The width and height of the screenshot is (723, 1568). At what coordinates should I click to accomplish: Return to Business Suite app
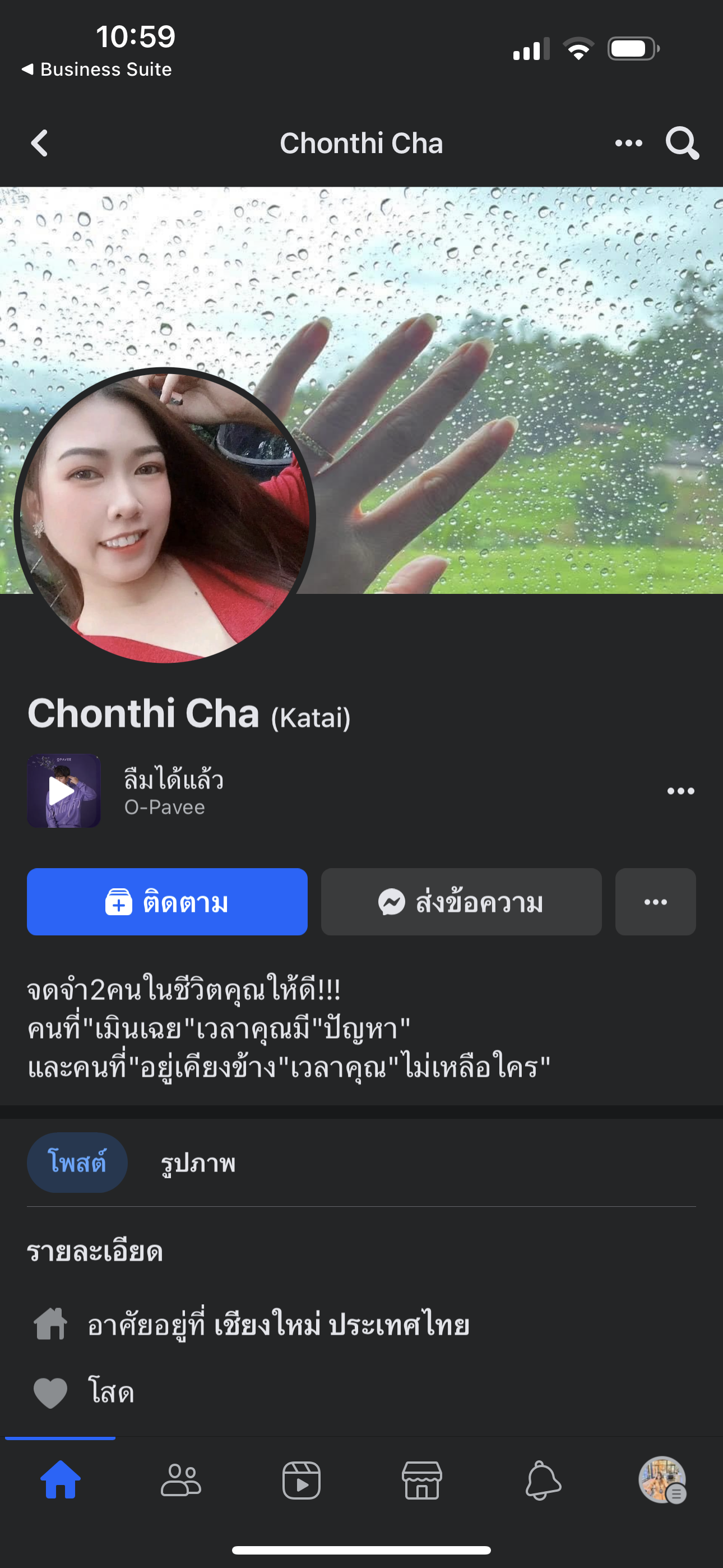(x=98, y=70)
